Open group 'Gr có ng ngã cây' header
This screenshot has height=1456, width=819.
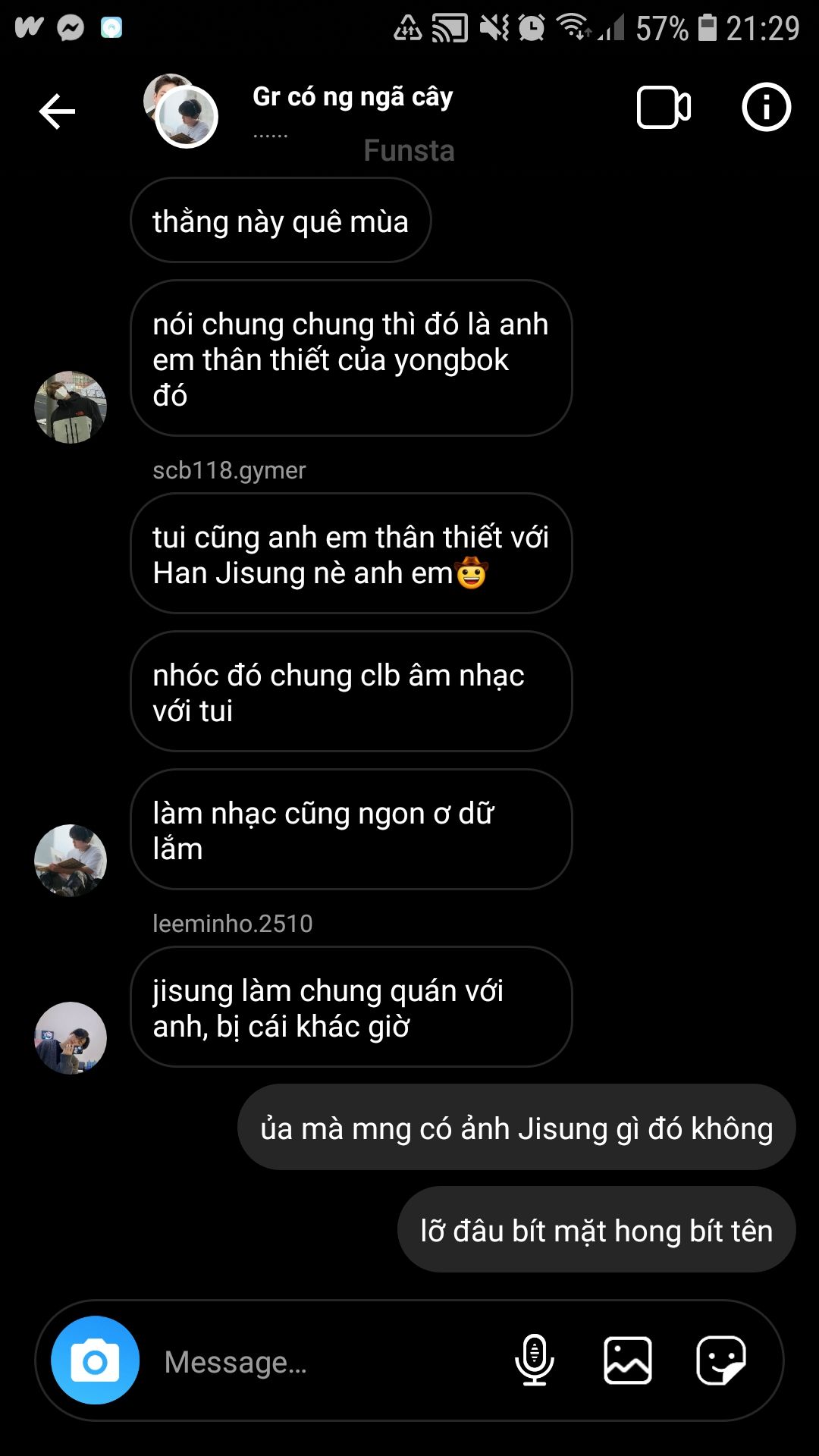[352, 98]
